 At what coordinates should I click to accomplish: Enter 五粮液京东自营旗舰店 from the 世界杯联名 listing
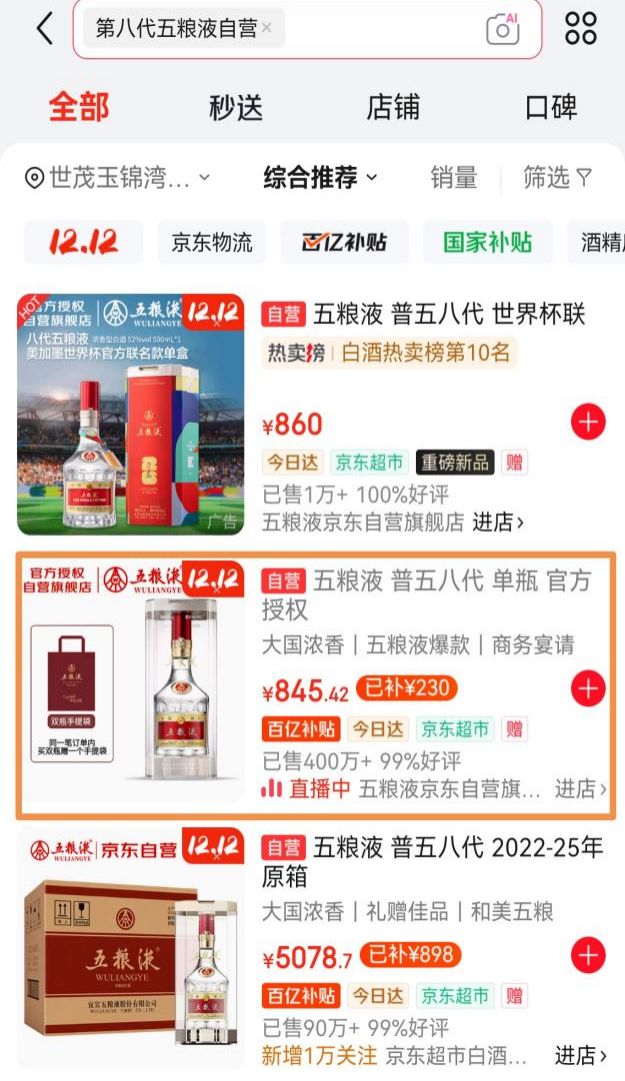pos(392,522)
